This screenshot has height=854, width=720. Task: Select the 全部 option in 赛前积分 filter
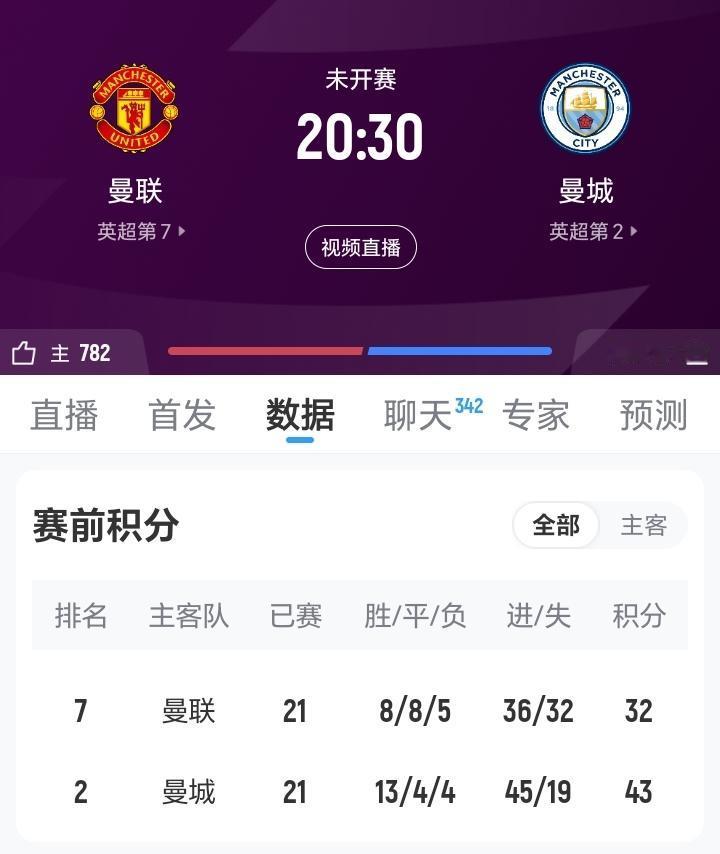pyautogui.click(x=556, y=525)
